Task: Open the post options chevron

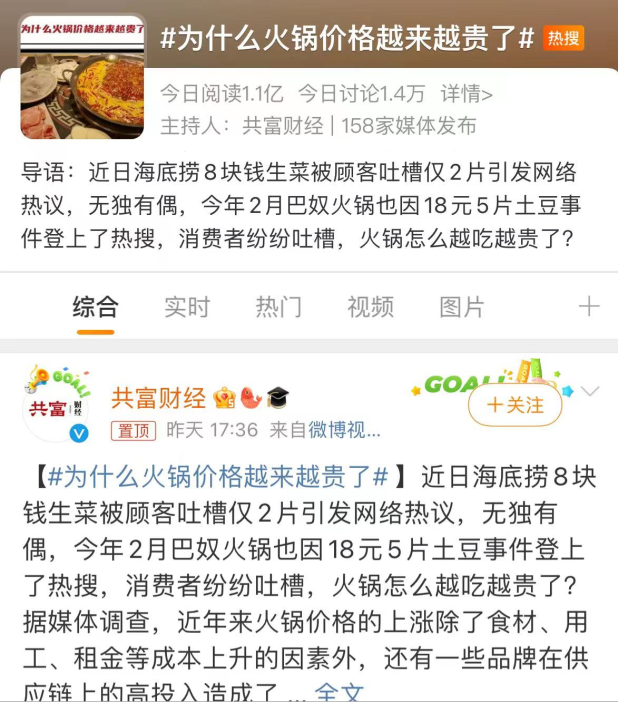Action: 590,391
